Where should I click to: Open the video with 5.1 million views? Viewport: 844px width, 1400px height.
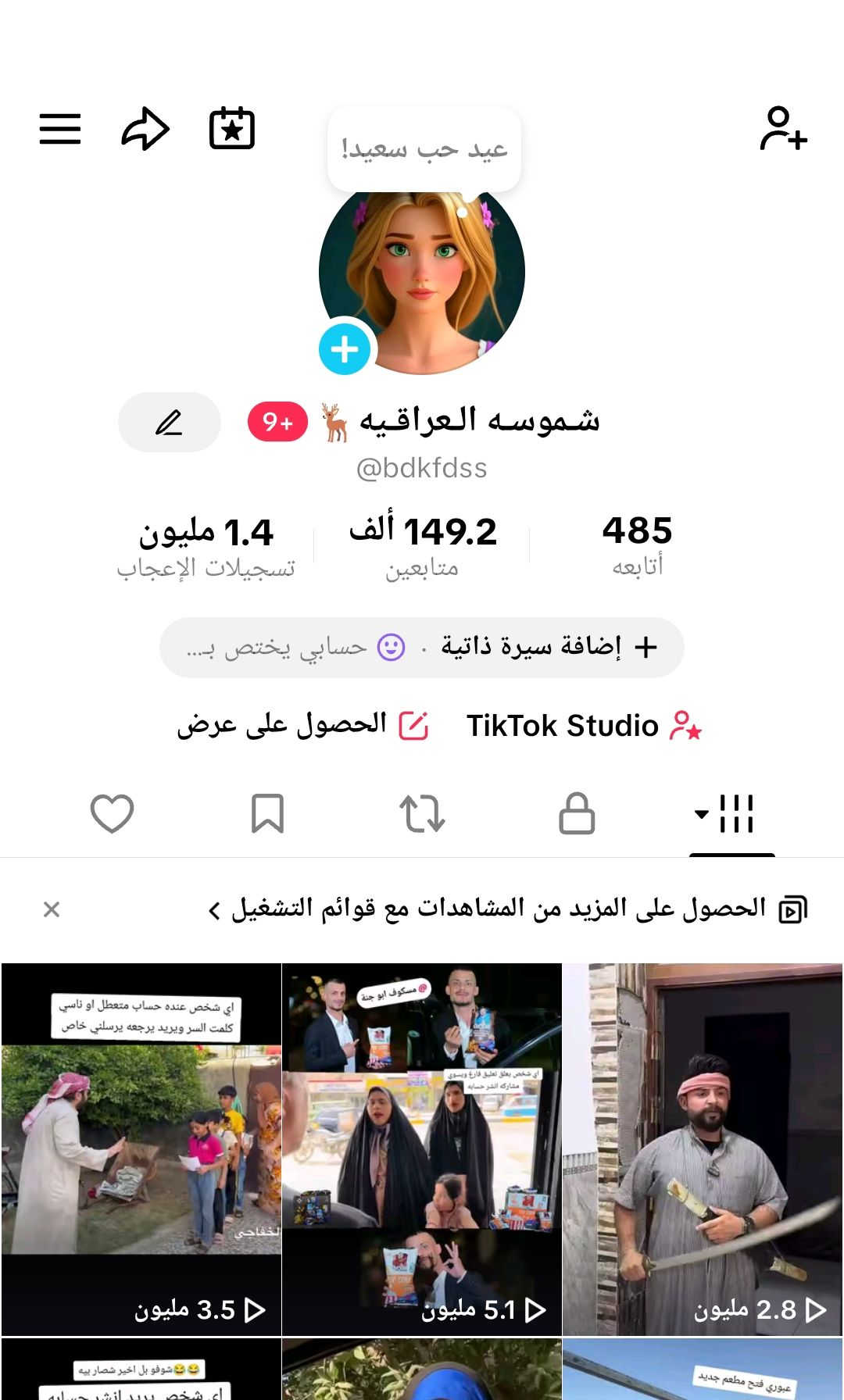click(x=422, y=1148)
